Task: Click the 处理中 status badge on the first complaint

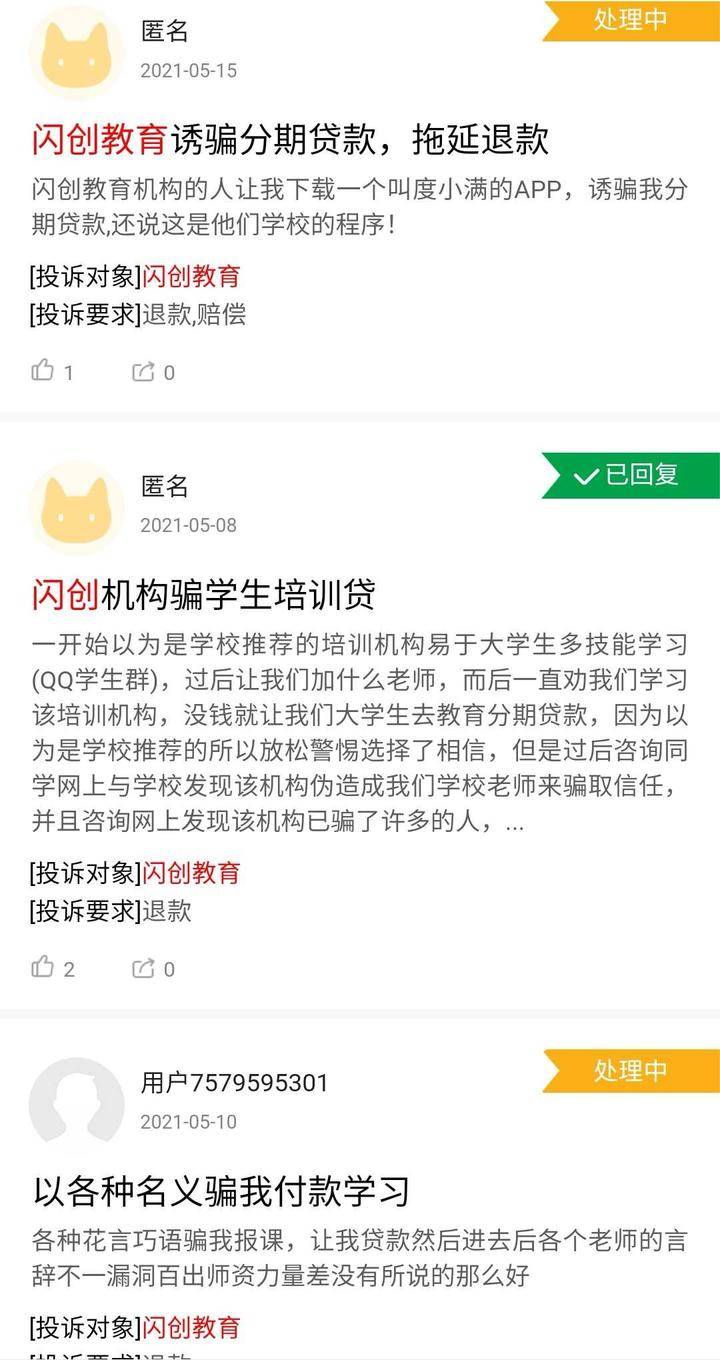Action: click(634, 21)
